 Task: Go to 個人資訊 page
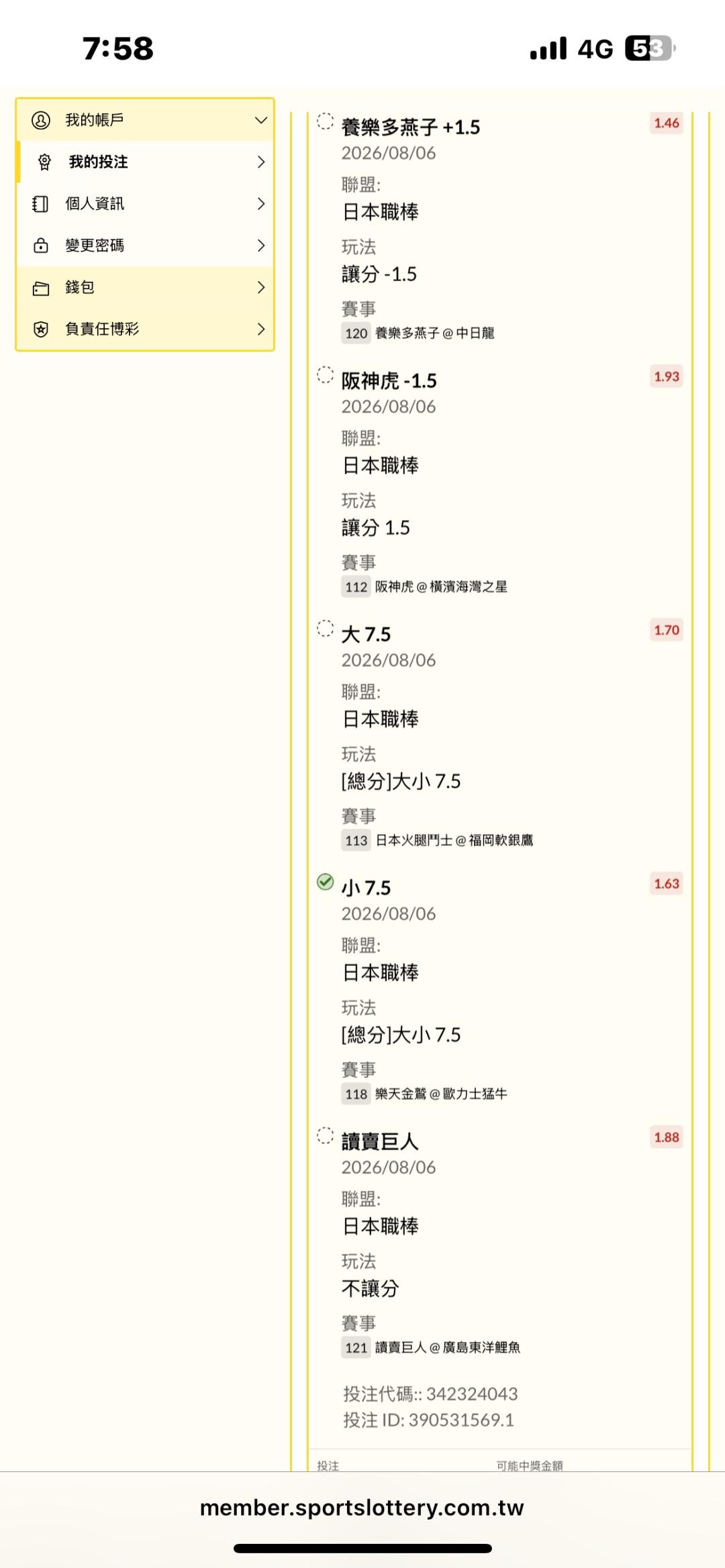tap(145, 203)
